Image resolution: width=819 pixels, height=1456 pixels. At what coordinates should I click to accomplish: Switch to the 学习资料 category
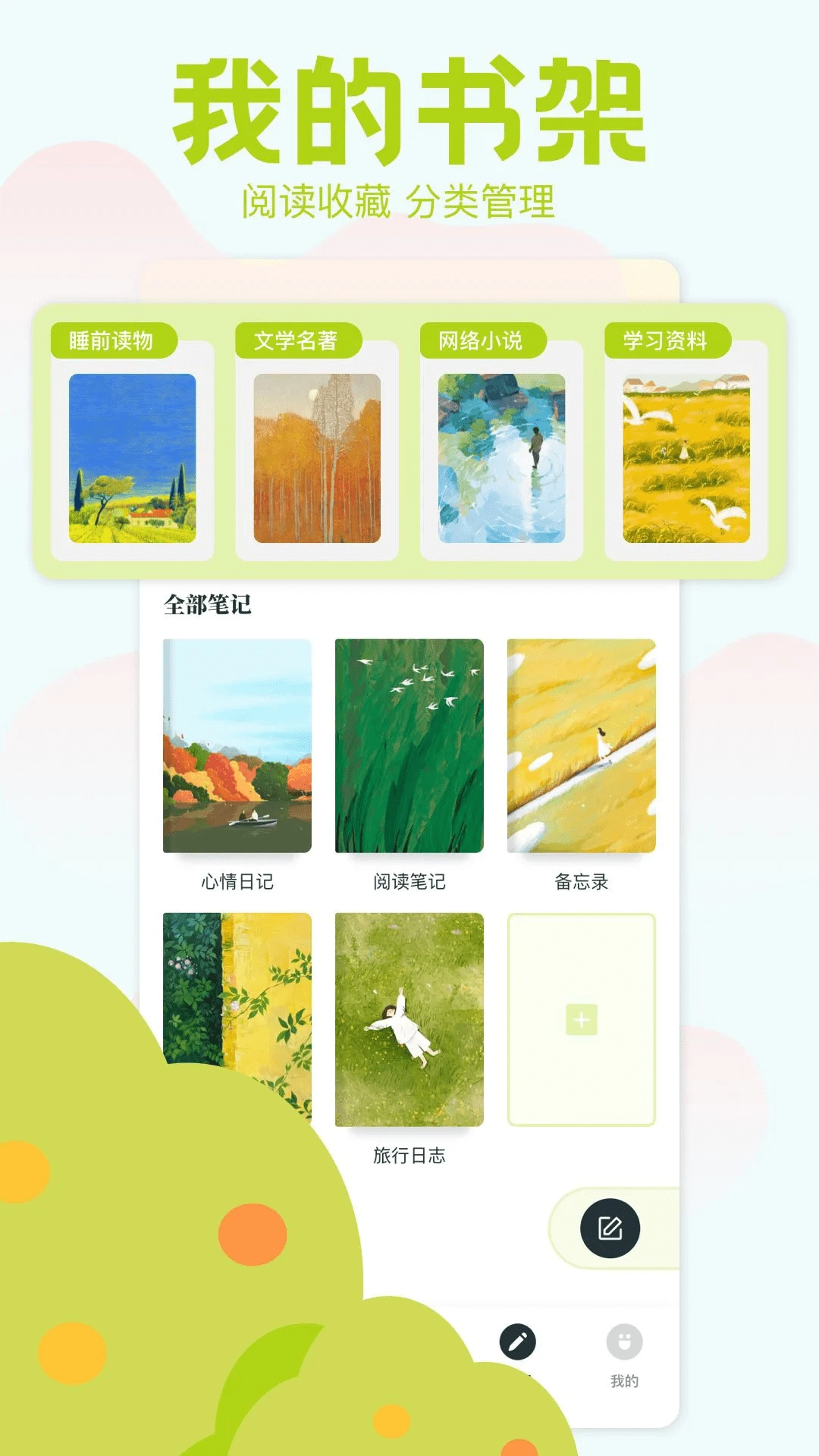669,341
